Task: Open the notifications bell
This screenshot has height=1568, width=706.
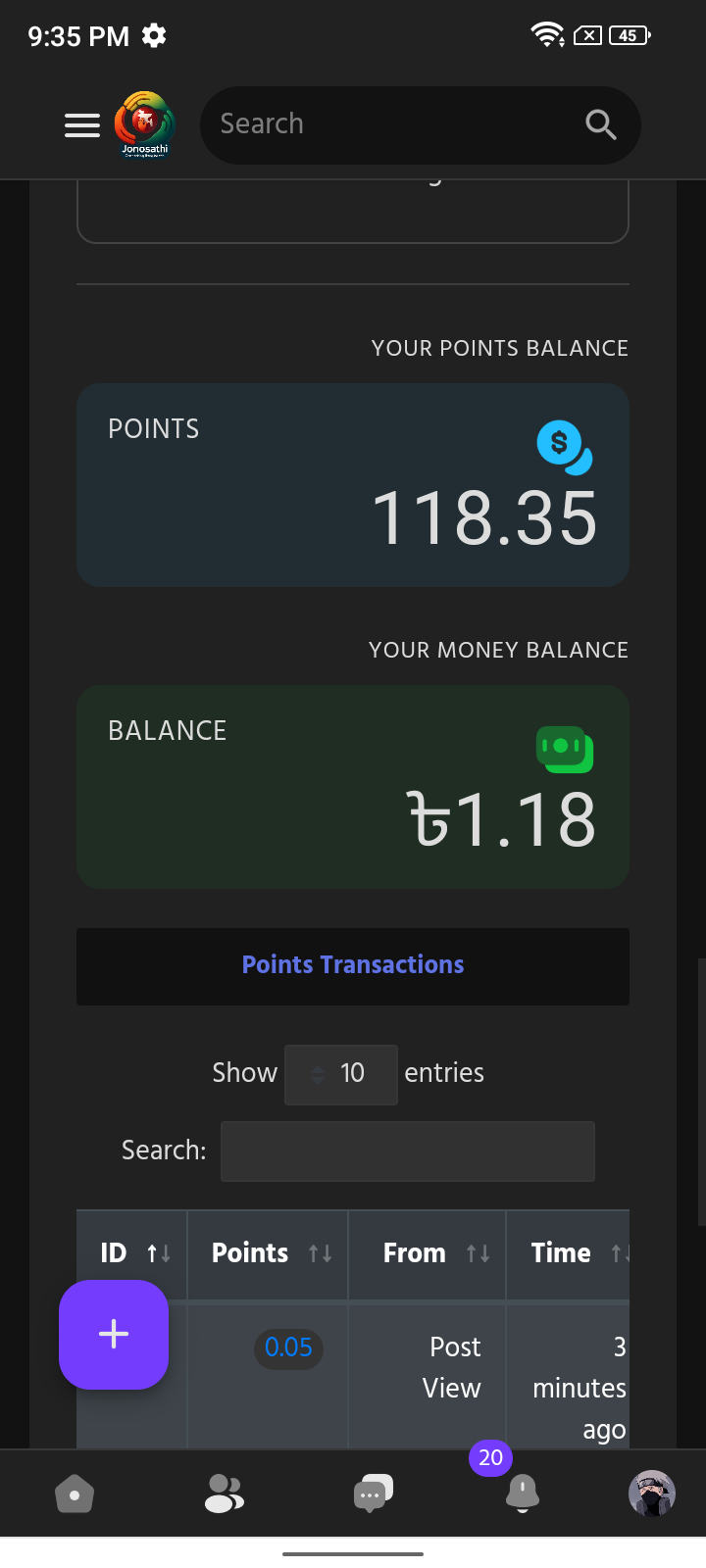Action: [522, 1493]
